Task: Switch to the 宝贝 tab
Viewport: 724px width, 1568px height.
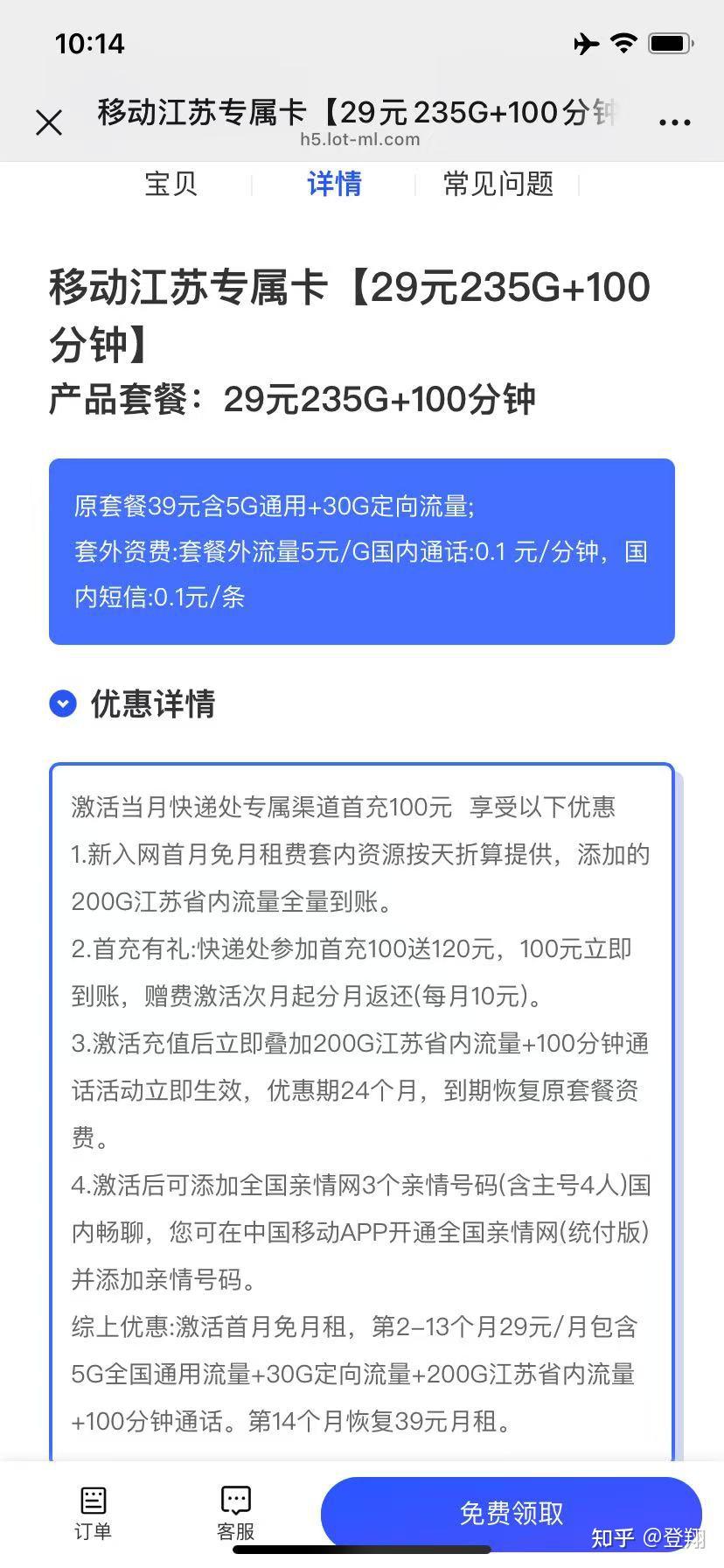Action: point(171,184)
